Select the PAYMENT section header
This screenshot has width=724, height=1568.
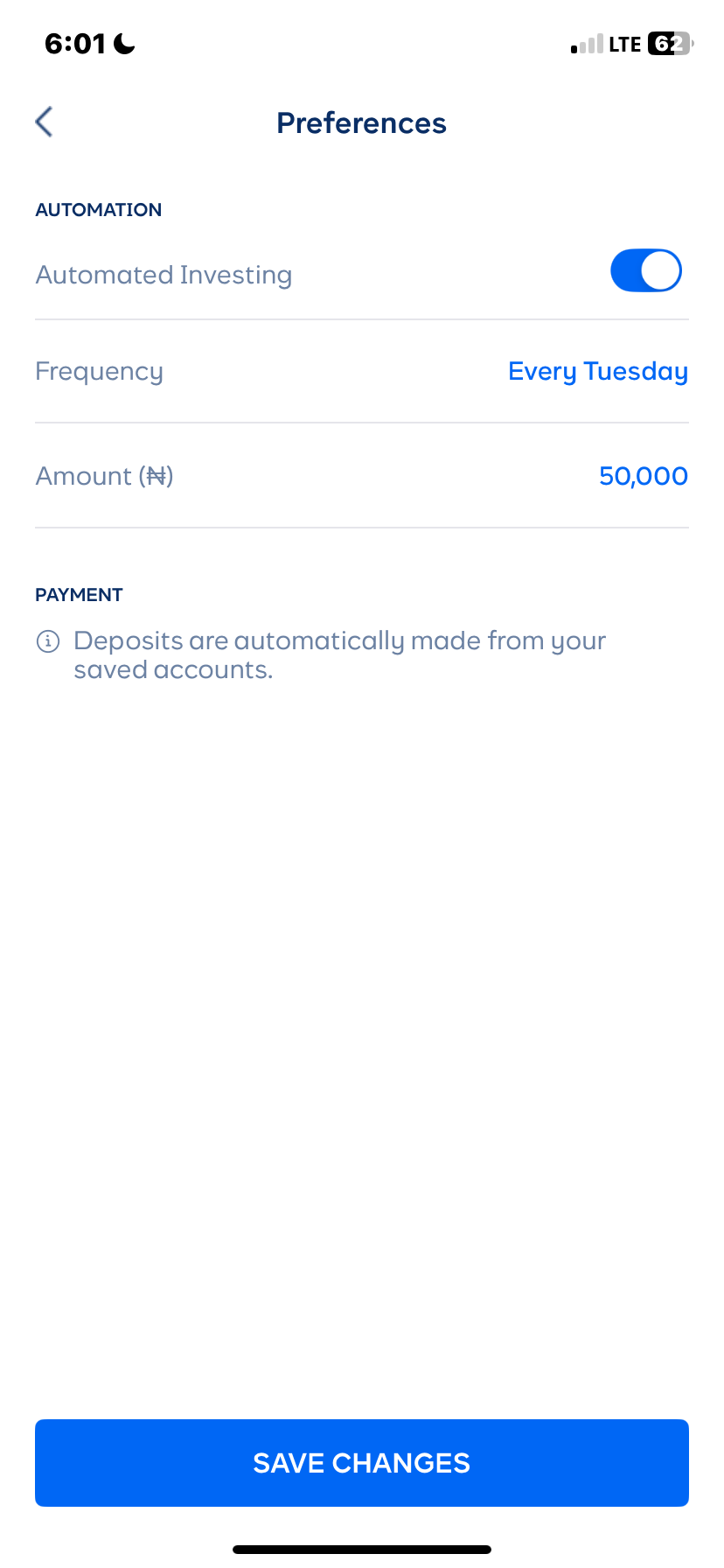pyautogui.click(x=79, y=594)
